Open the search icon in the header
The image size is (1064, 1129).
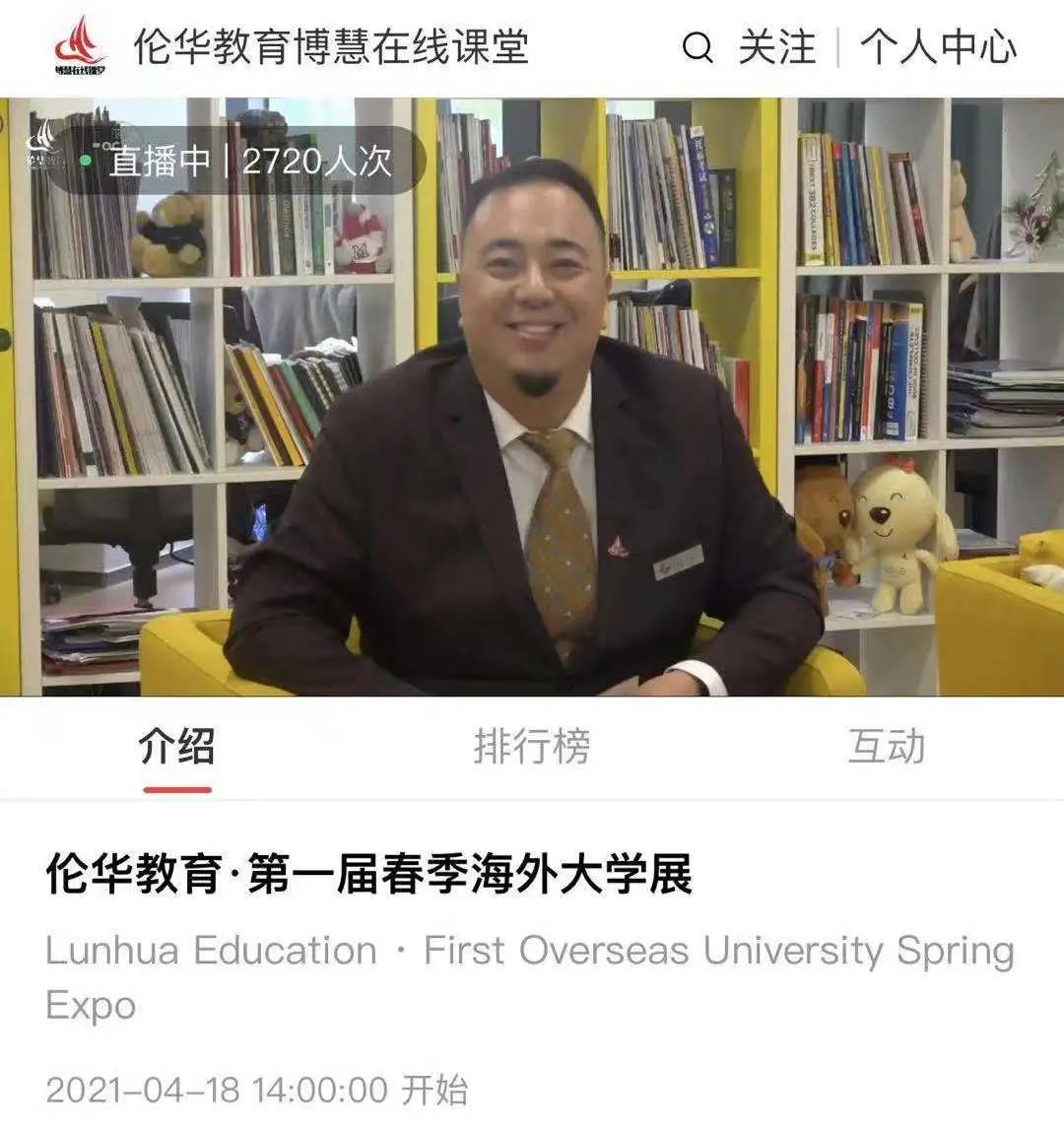[x=698, y=47]
